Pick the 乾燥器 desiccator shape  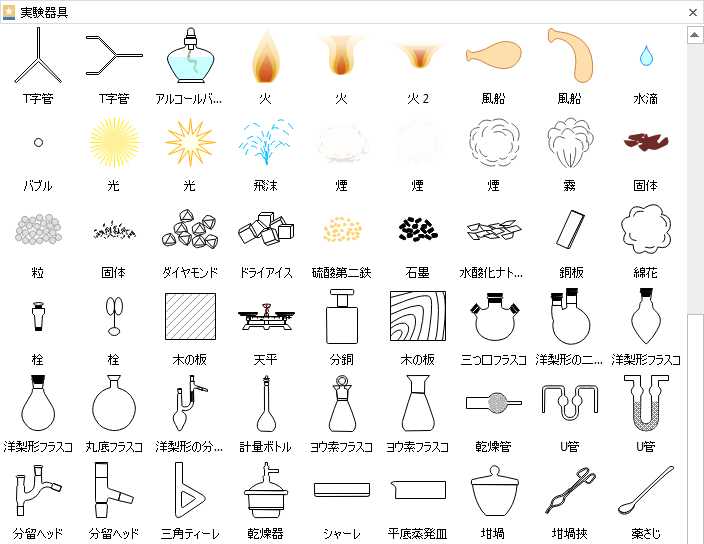[265, 490]
